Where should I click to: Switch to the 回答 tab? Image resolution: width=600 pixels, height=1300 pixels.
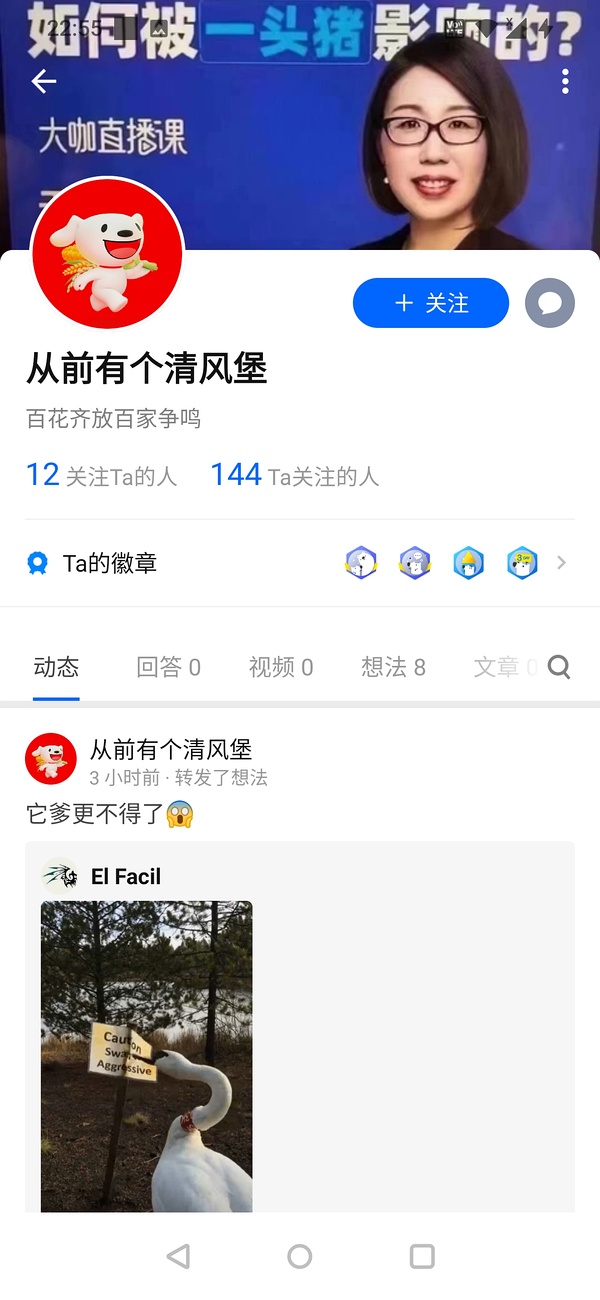pos(168,667)
